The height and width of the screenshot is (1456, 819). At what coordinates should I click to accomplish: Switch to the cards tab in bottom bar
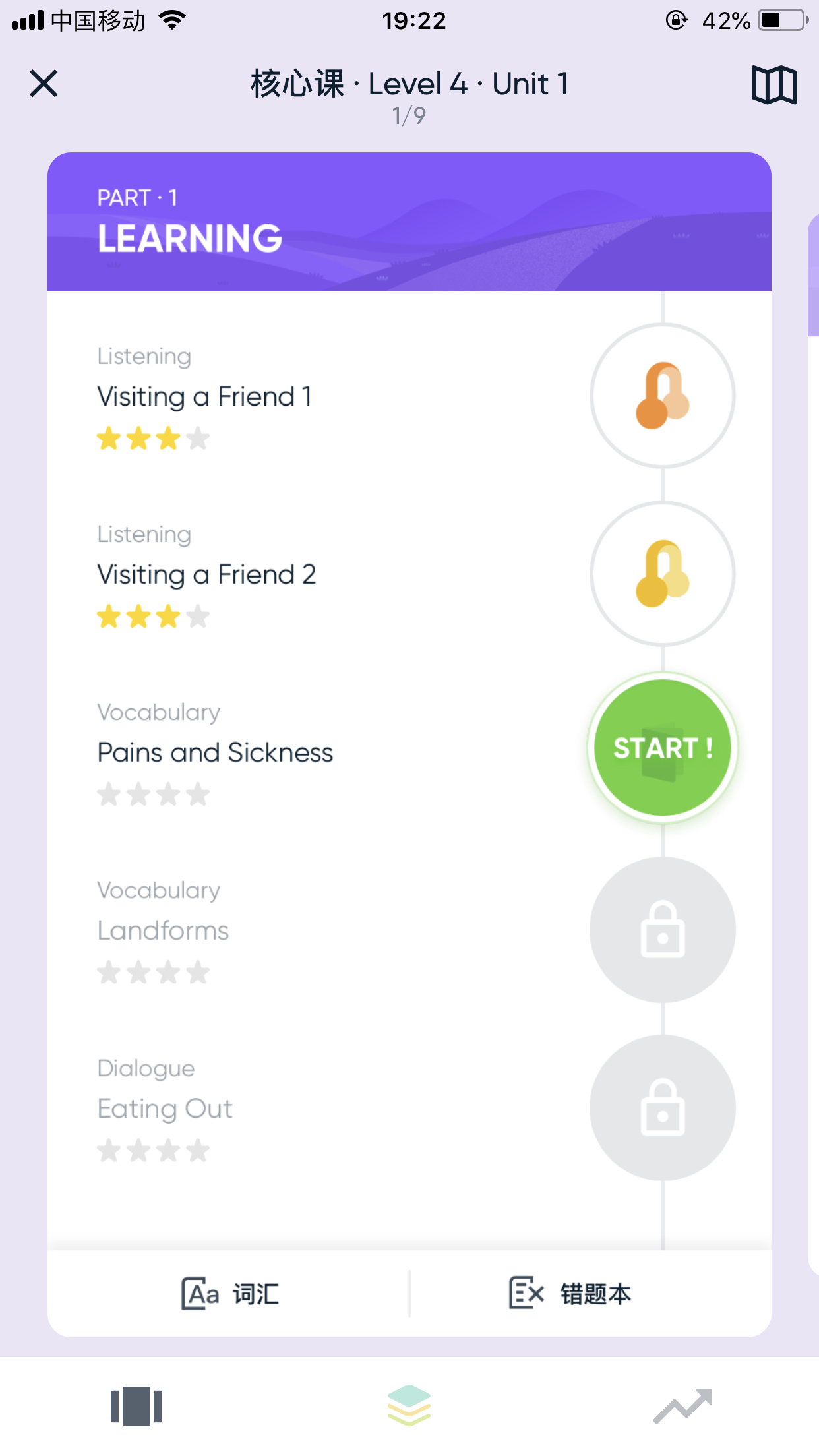click(x=136, y=1406)
